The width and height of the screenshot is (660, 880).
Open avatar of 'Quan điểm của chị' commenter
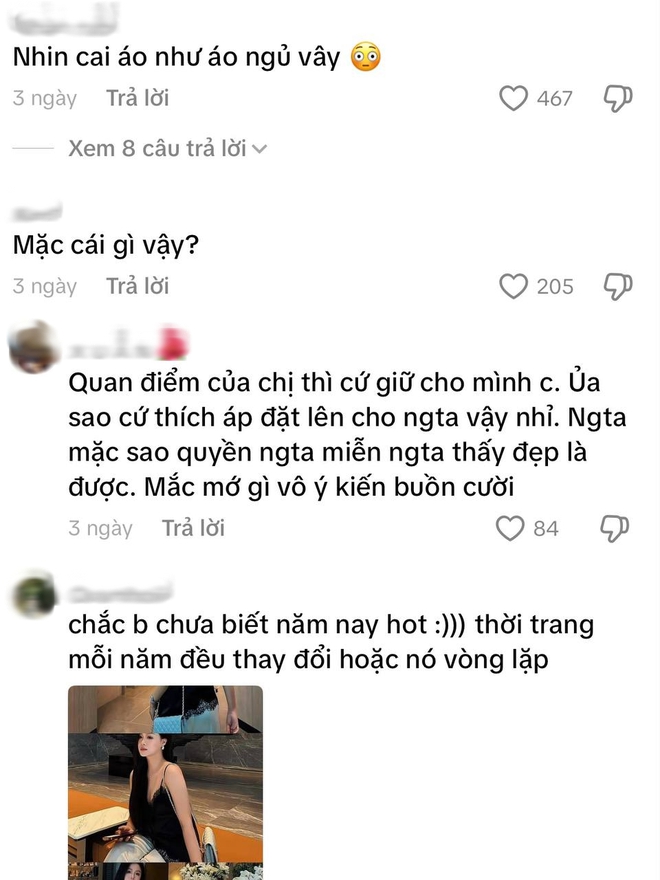click(31, 346)
